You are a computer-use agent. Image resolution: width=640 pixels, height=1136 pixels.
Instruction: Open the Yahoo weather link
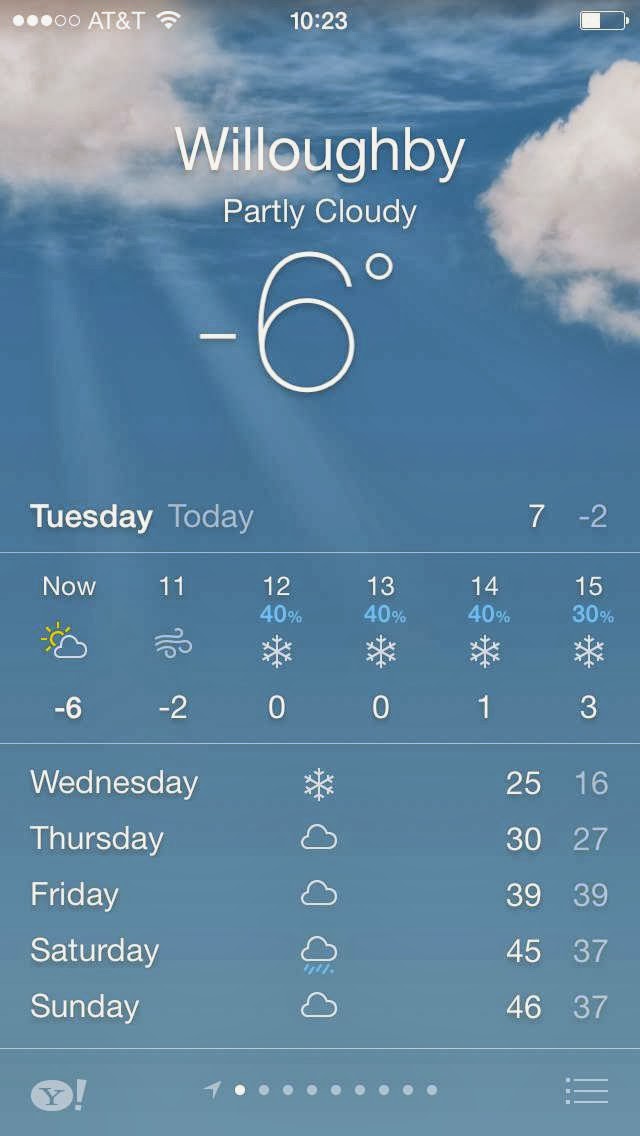(x=58, y=1094)
